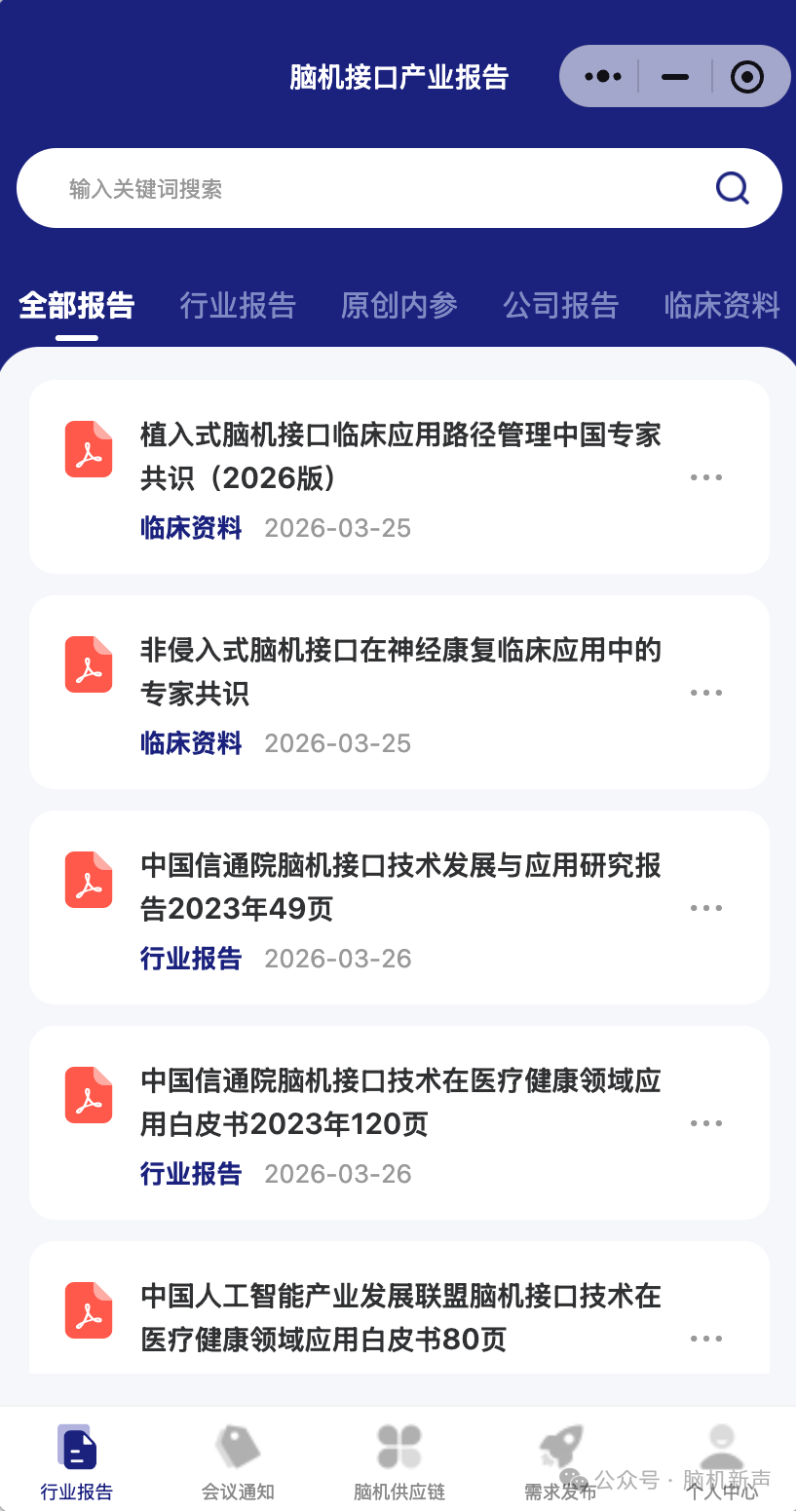Select the 全部报告 top tab

[x=77, y=306]
